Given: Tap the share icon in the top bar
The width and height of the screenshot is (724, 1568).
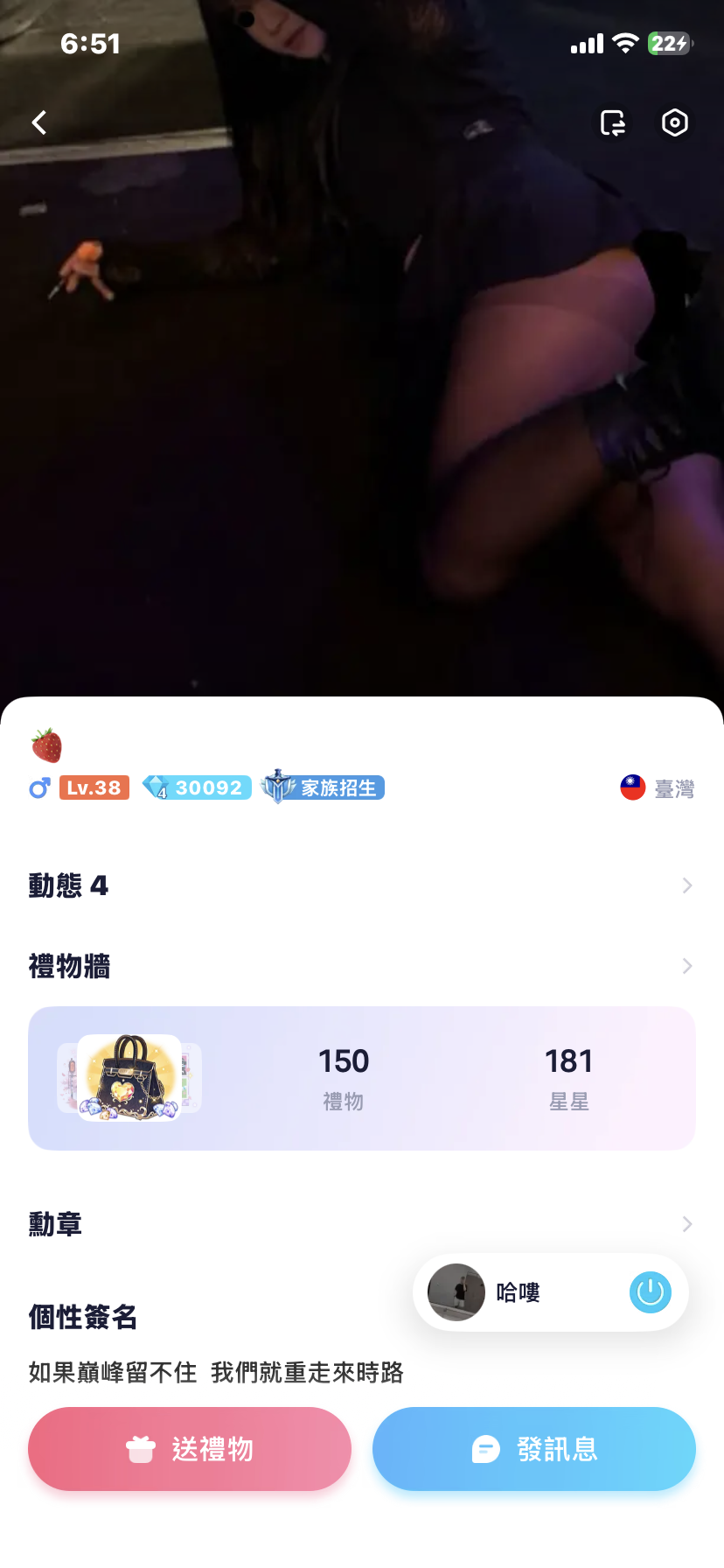Looking at the screenshot, I should click(x=613, y=122).
